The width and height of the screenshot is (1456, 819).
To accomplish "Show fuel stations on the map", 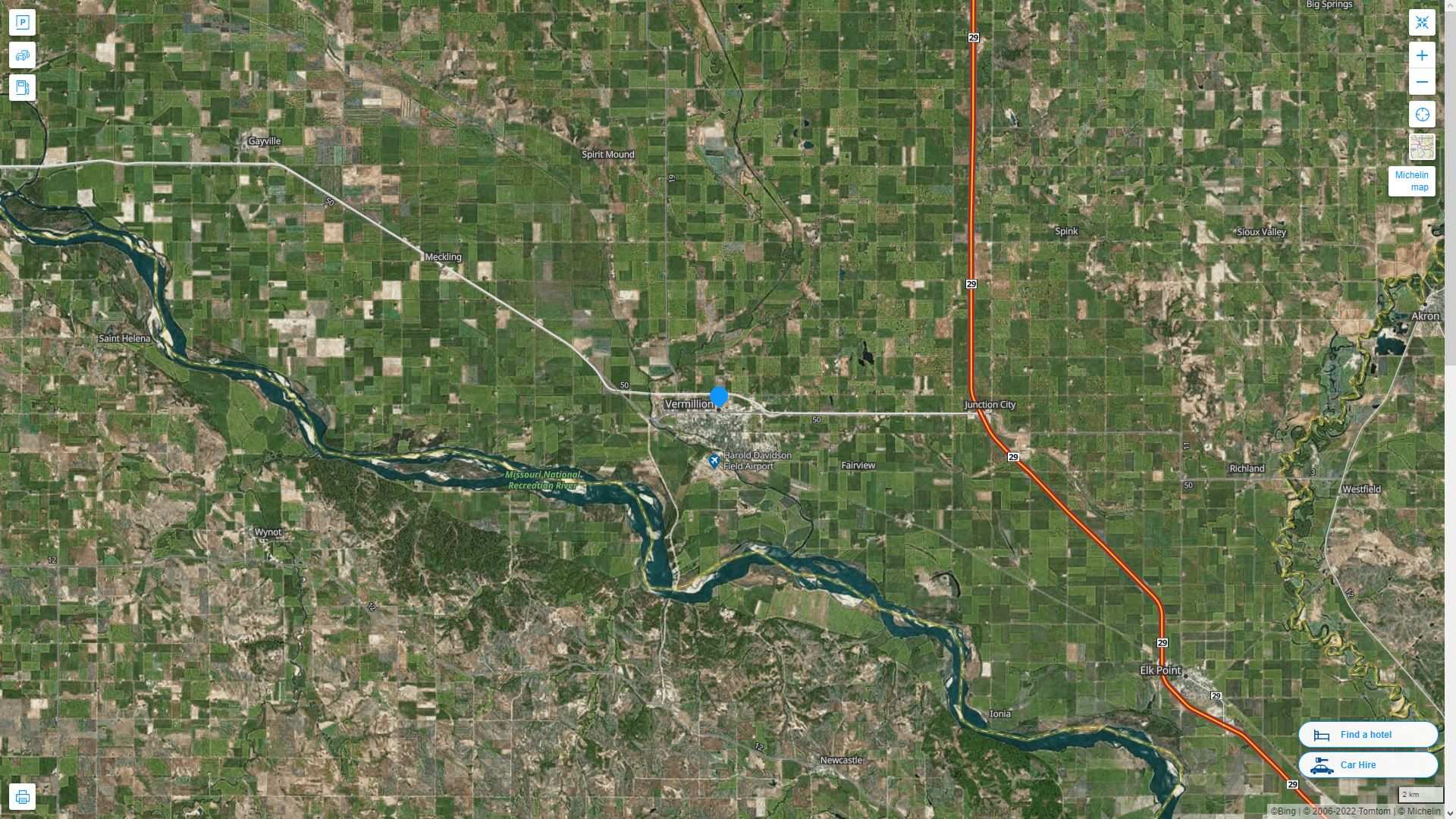I will [22, 87].
